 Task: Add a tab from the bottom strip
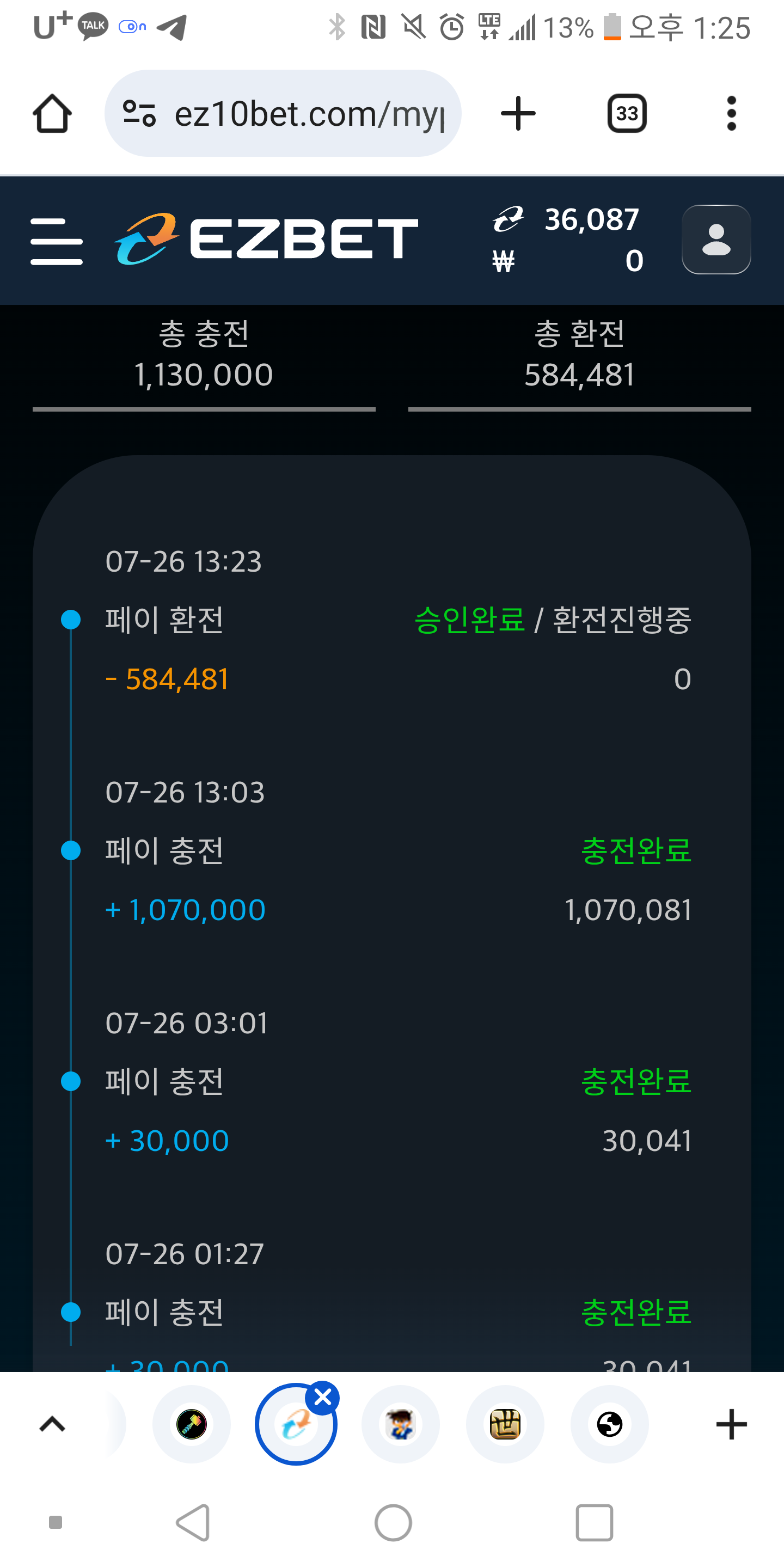pos(731,1424)
